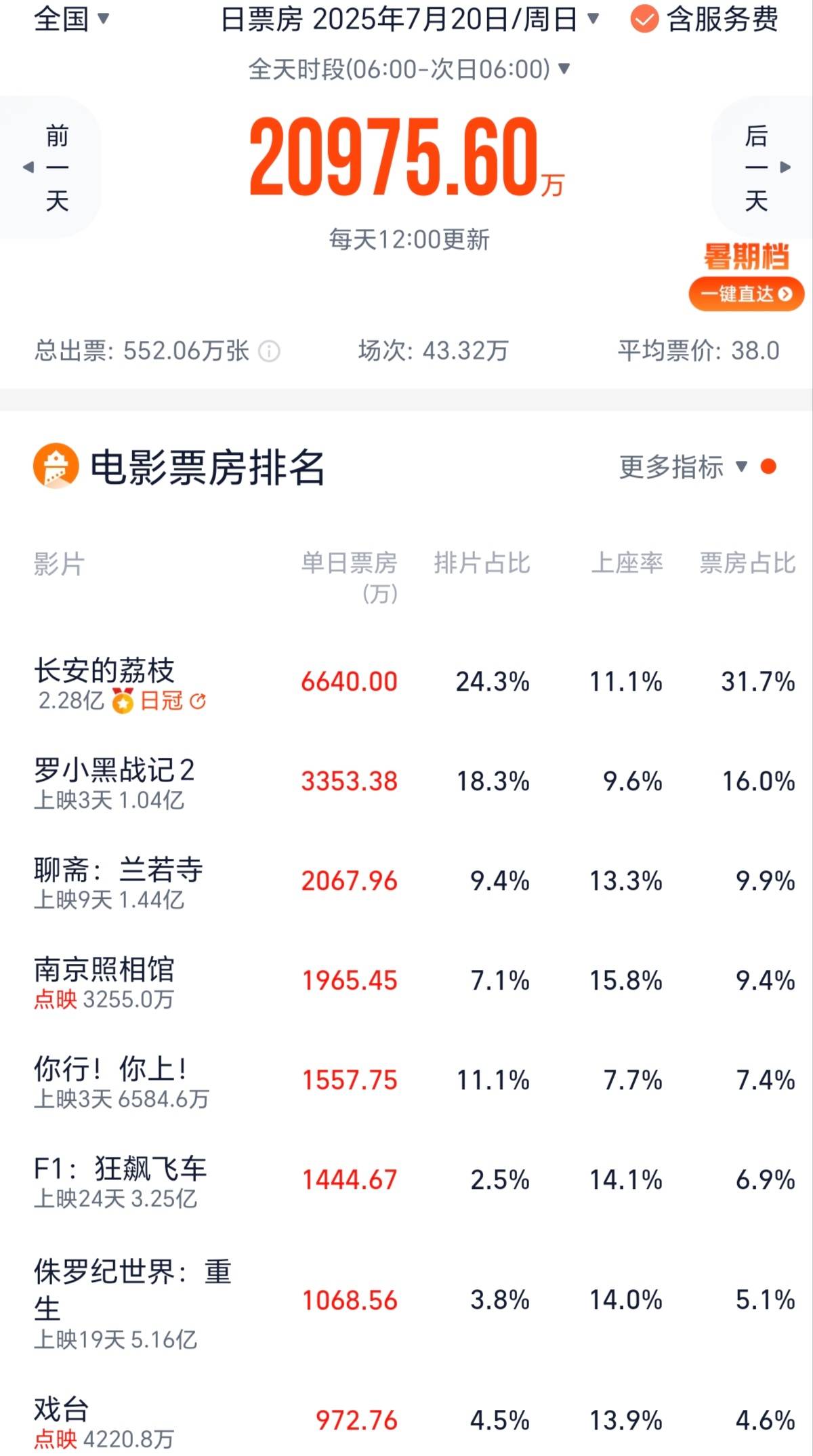Go to previous day via 前一天
The image size is (813, 1456).
(56, 168)
